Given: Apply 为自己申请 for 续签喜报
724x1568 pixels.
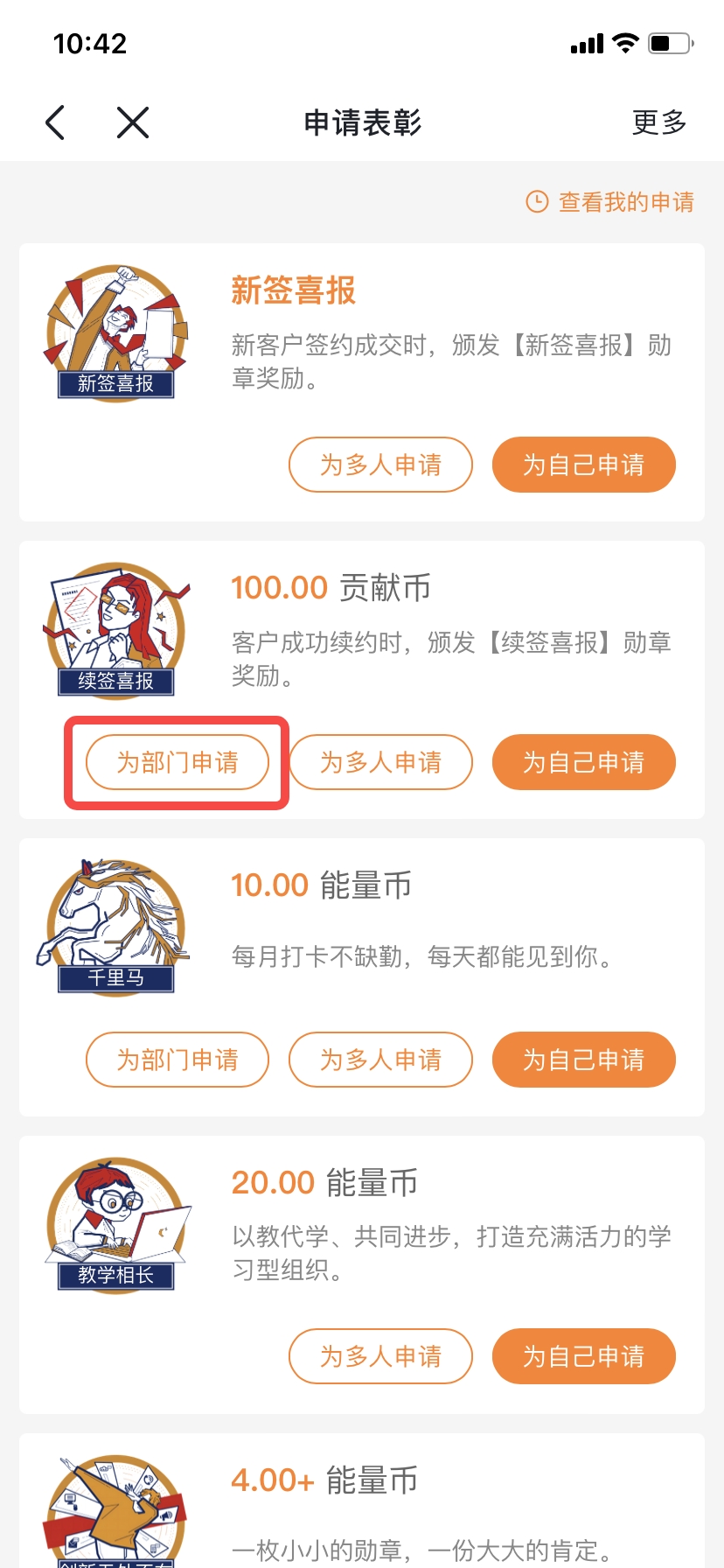Looking at the screenshot, I should point(583,762).
